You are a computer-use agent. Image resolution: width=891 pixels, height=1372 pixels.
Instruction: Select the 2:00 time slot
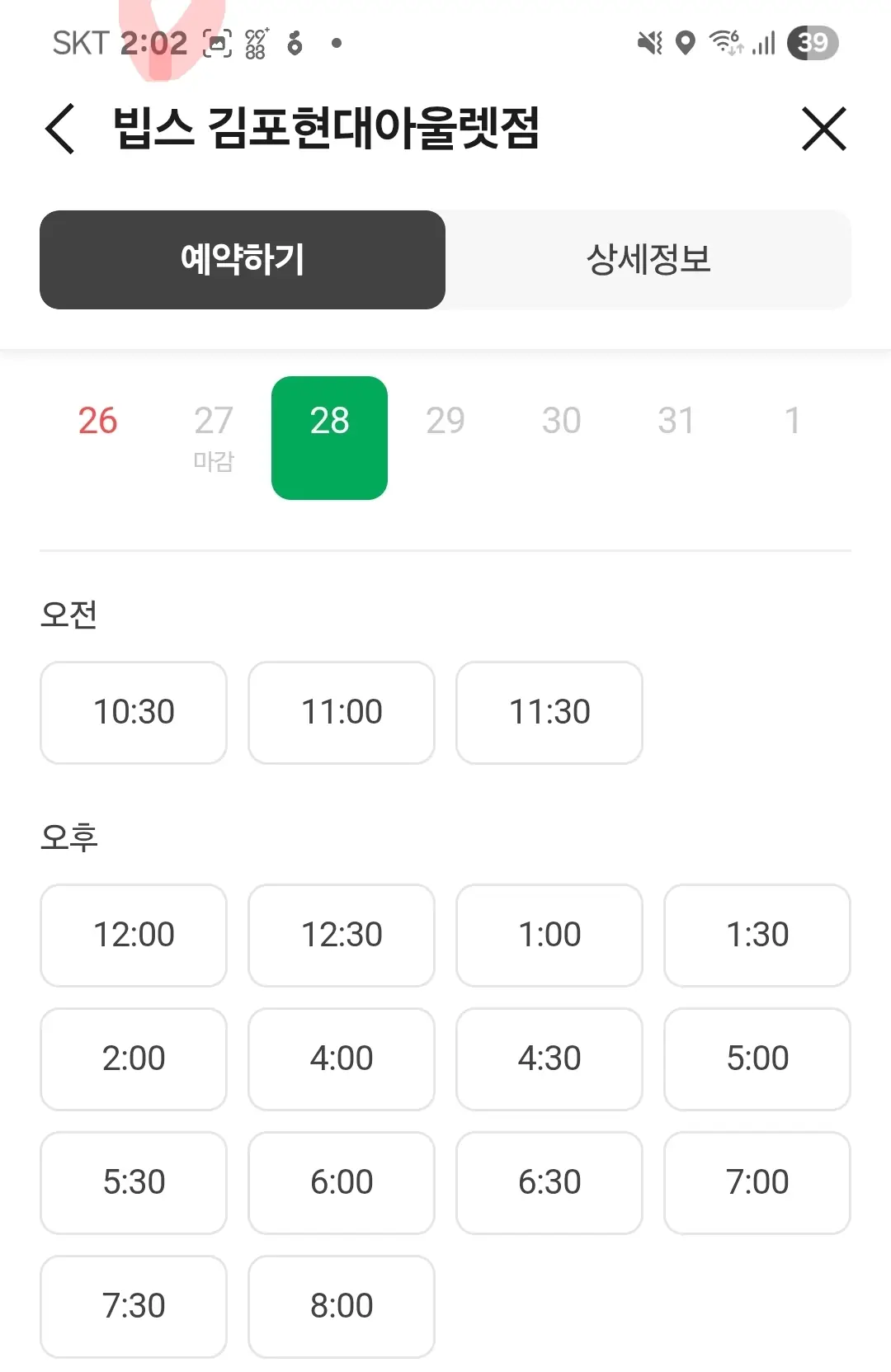tap(134, 1058)
